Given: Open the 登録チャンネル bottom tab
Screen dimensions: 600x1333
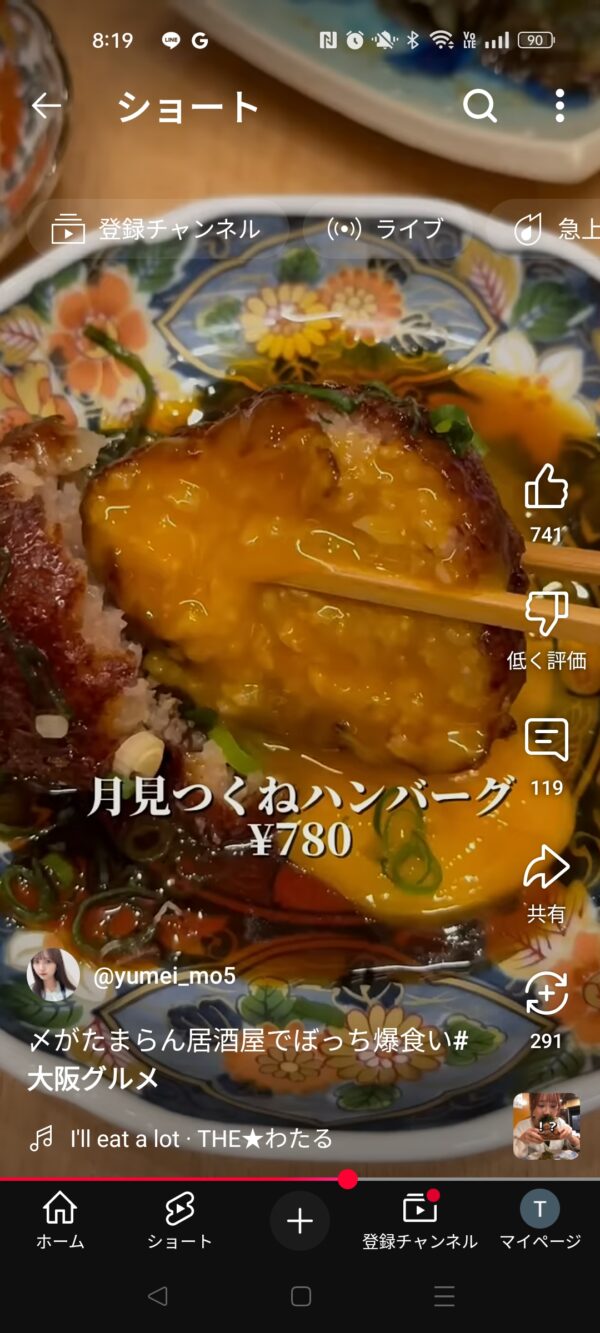Looking at the screenshot, I should point(420,1220).
